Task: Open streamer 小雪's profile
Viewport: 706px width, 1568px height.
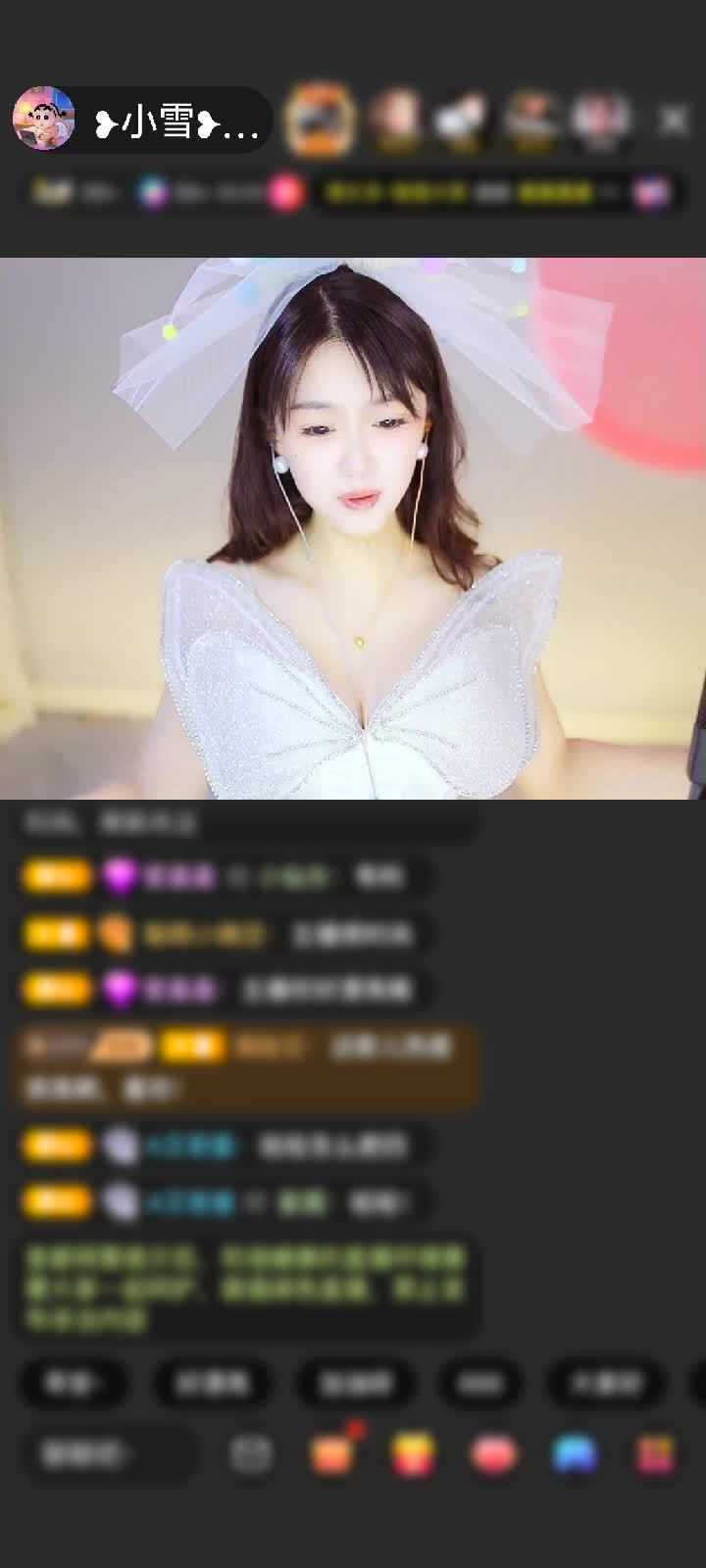Action: [44, 120]
